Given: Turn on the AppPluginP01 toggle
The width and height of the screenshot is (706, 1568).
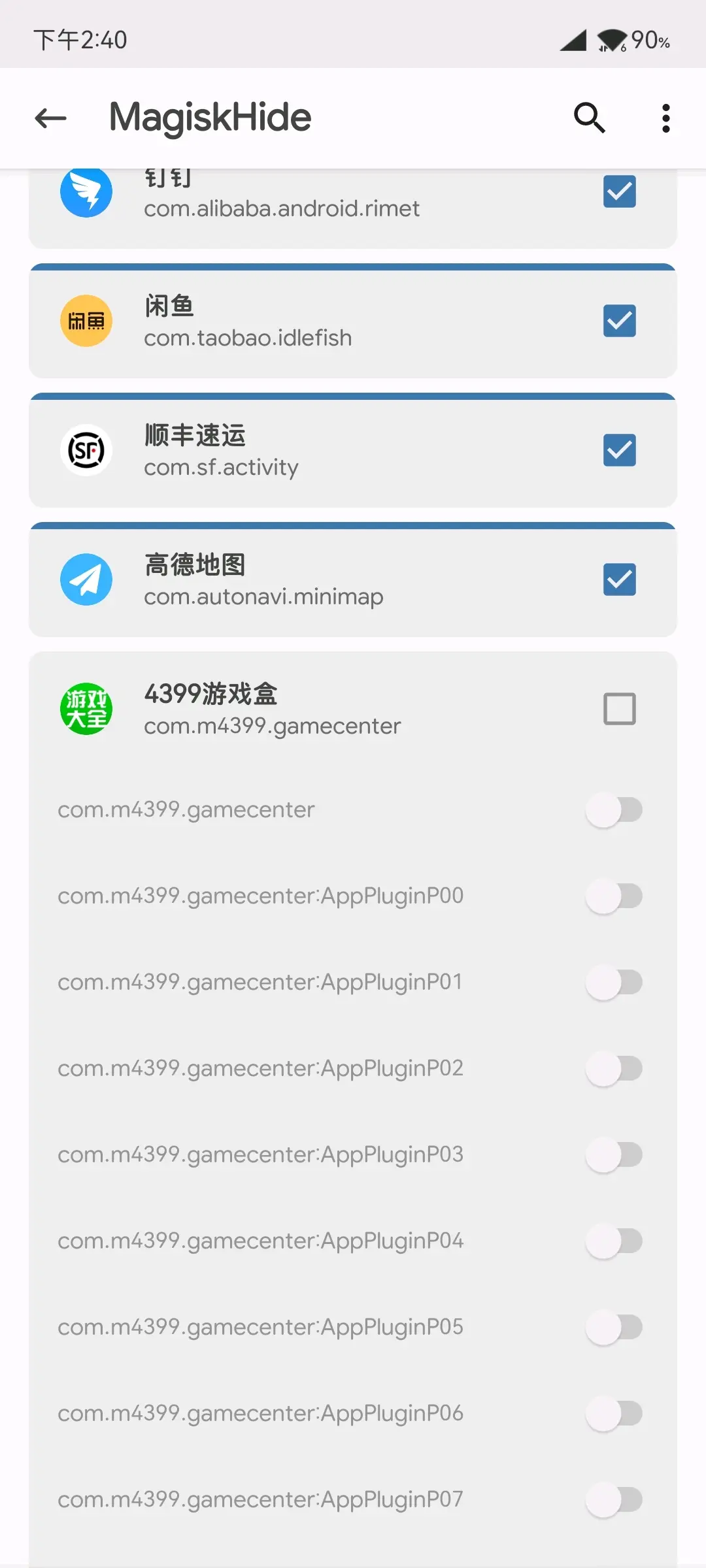Looking at the screenshot, I should point(614,983).
